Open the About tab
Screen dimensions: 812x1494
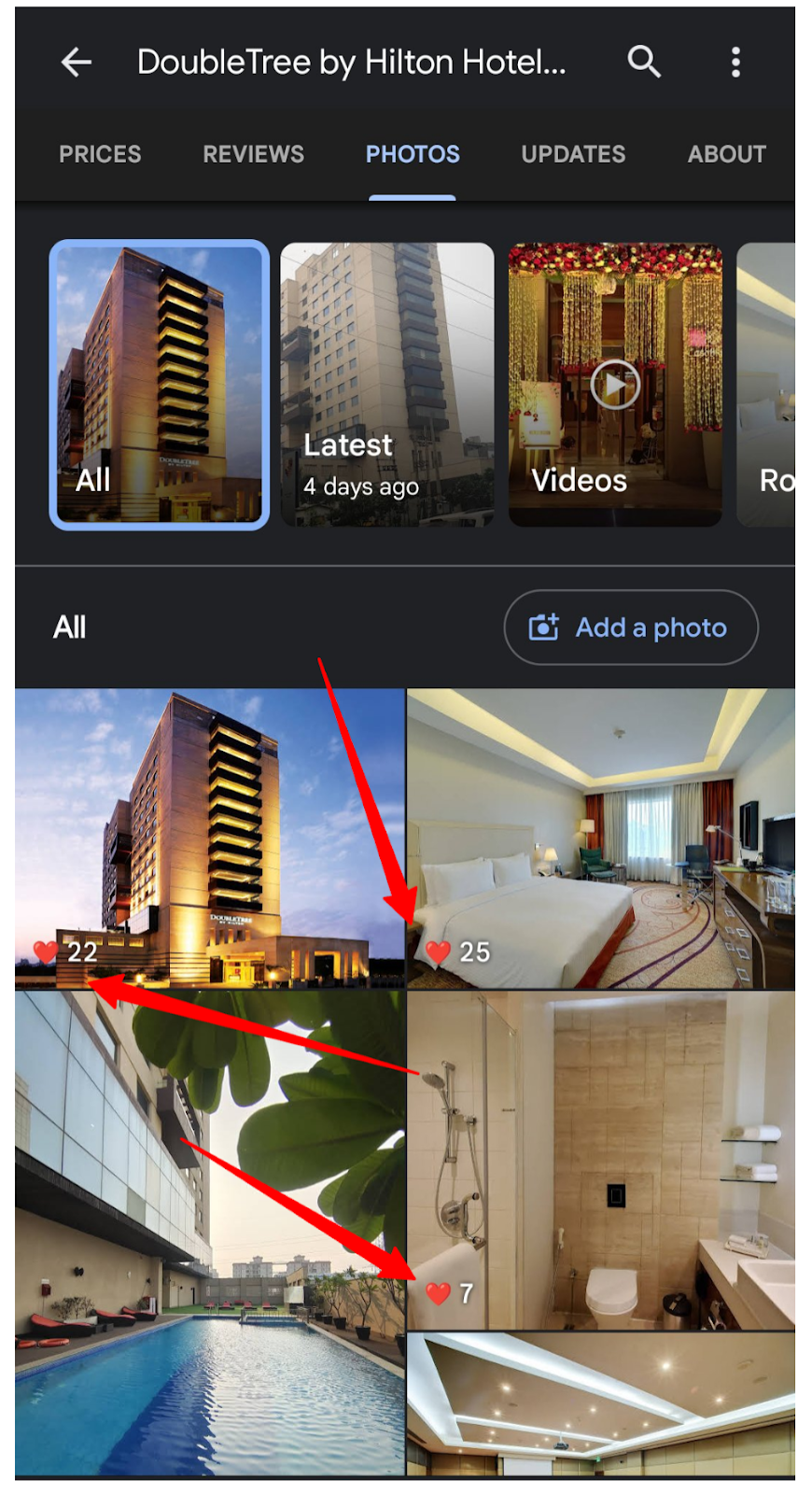(x=726, y=154)
